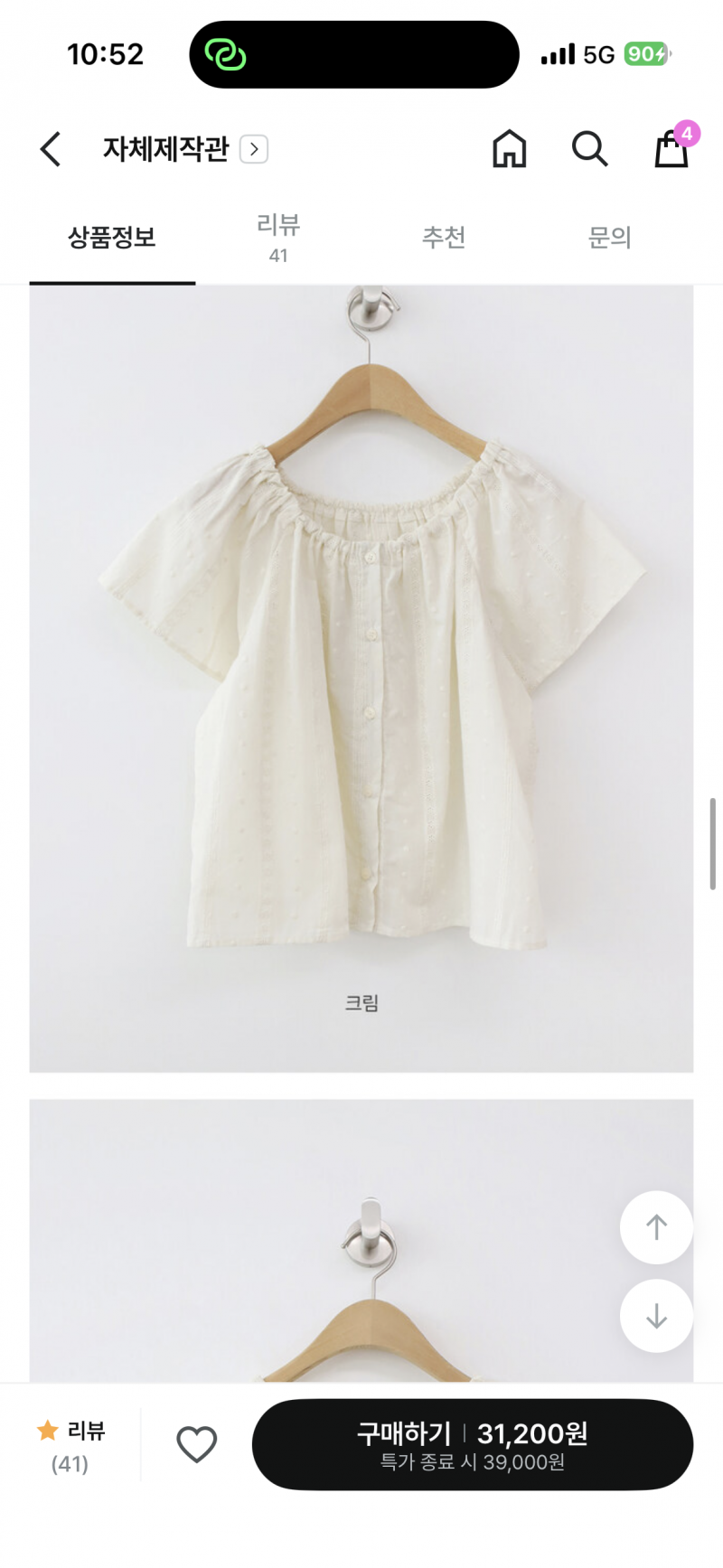Open the 자체제작관 store link
Image resolution: width=723 pixels, height=1568 pixels.
pos(184,149)
